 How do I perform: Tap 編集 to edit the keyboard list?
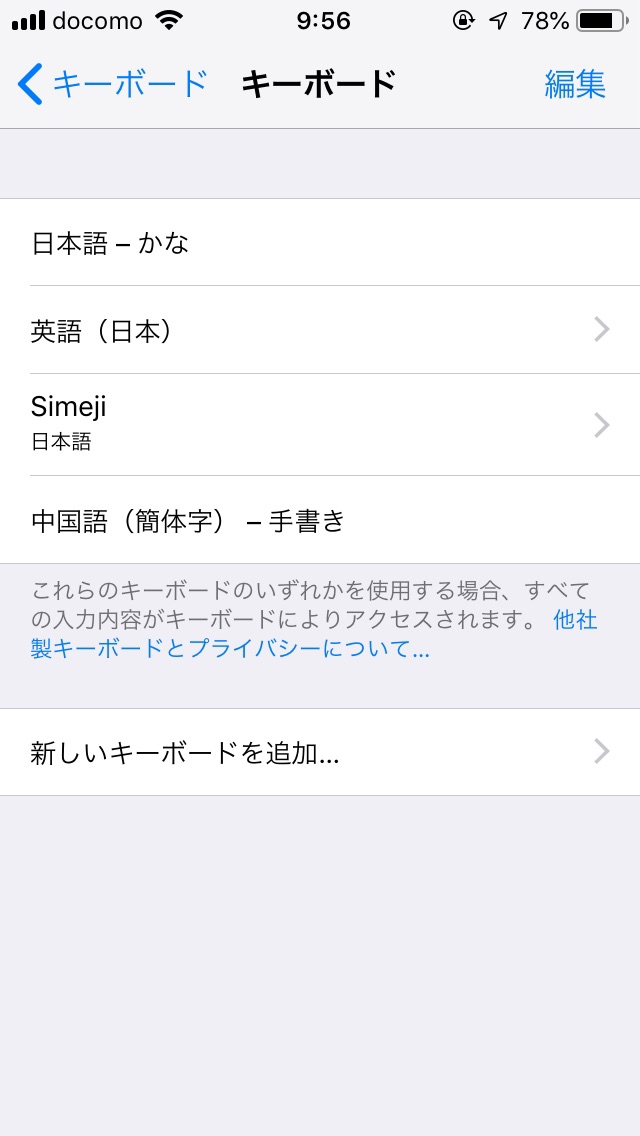pos(575,84)
